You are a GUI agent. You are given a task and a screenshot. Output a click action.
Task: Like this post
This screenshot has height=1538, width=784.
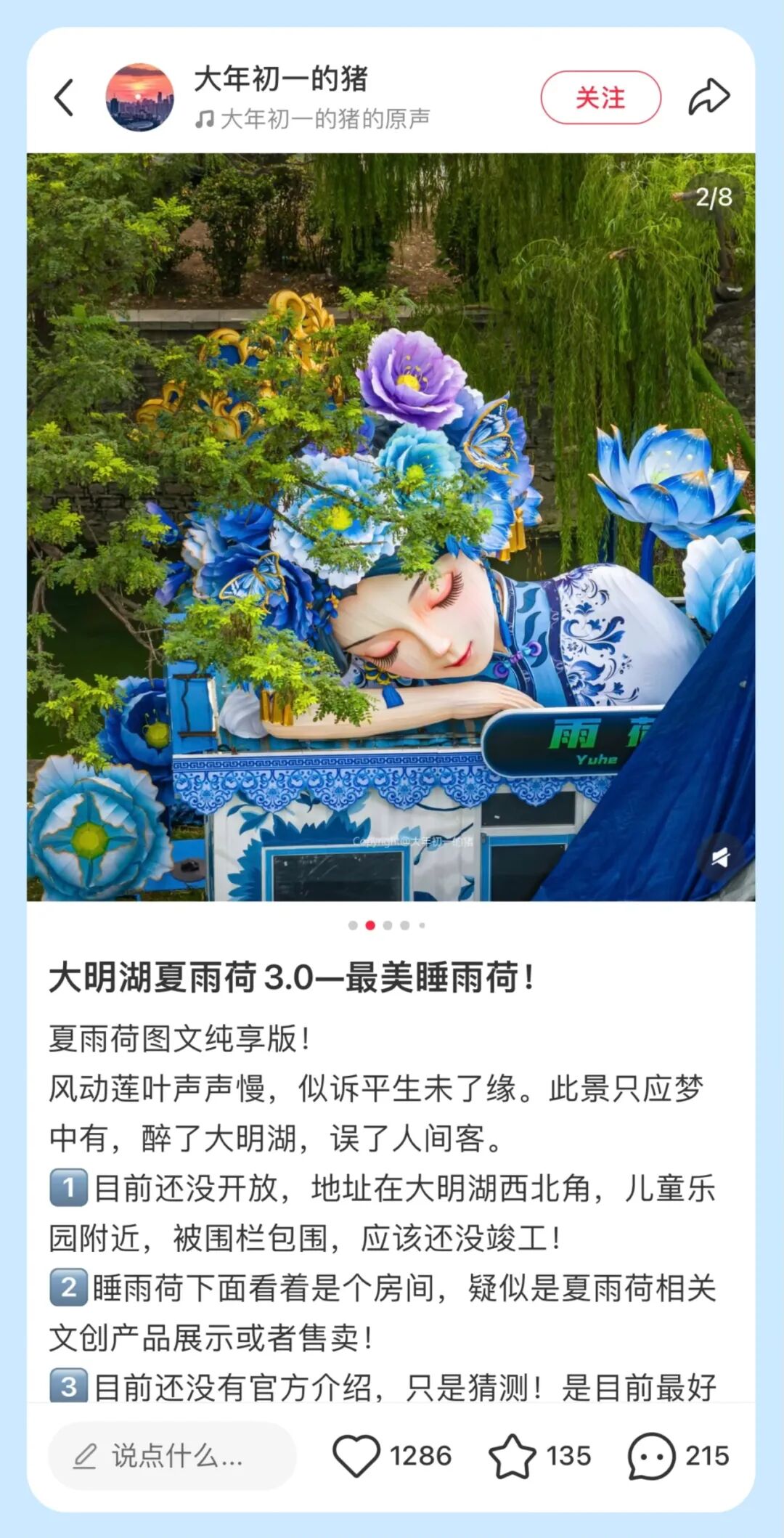point(356,1455)
